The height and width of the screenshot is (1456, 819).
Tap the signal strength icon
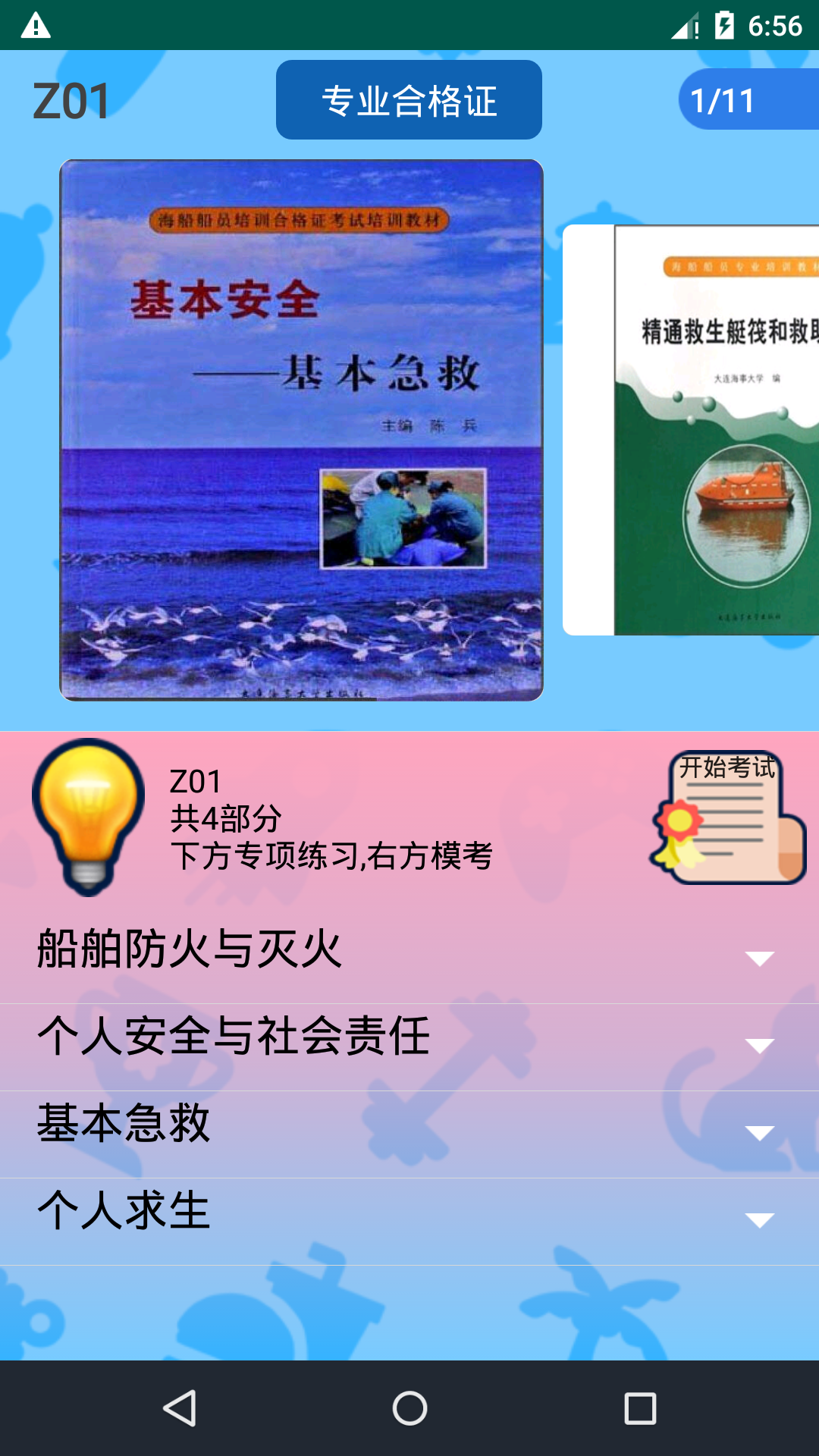coord(681,24)
